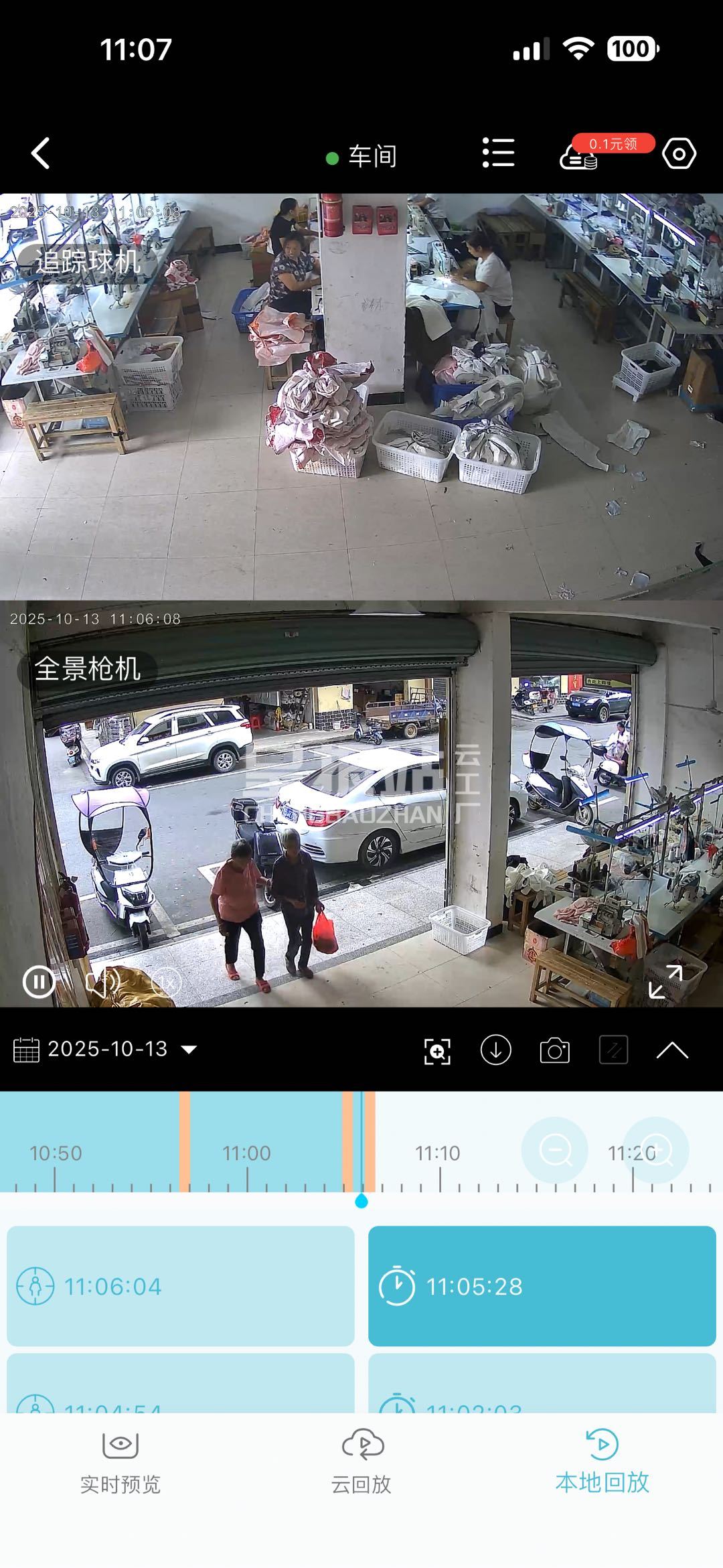Pause the playback video
The image size is (723, 1568).
pos(39,983)
